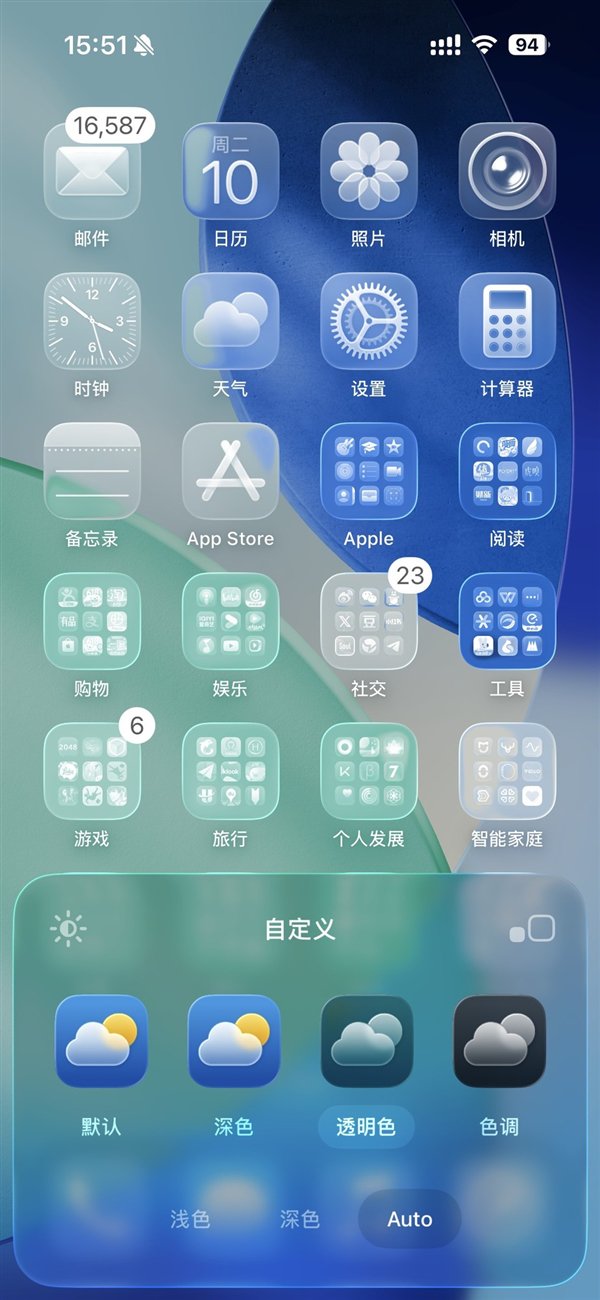Select the 色调 tinted icon style

(x=499, y=1041)
